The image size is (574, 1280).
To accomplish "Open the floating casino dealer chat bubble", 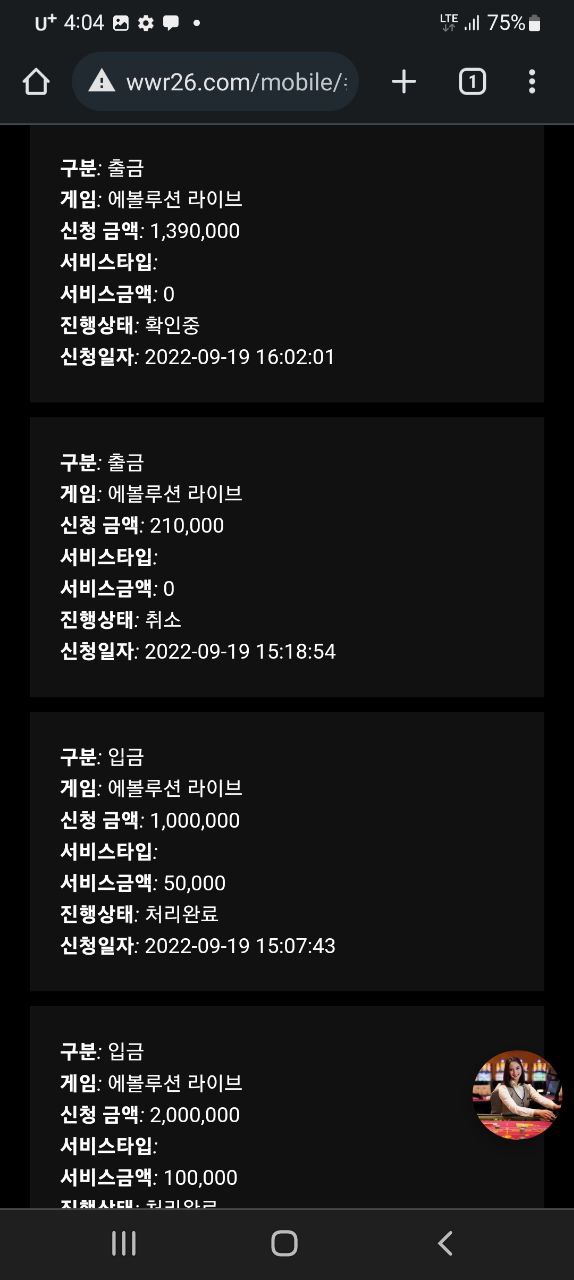I will pos(517,1095).
